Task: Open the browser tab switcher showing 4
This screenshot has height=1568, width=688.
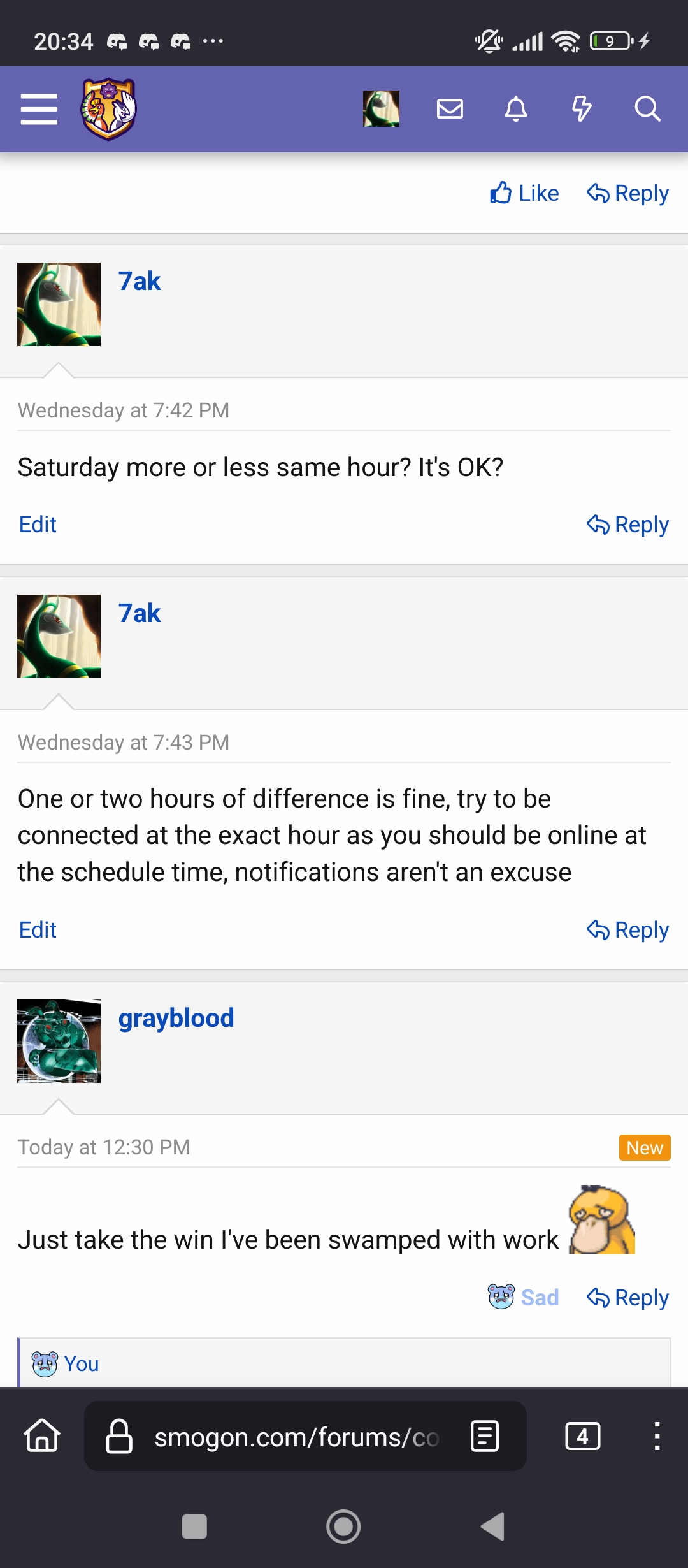Action: [x=582, y=1437]
